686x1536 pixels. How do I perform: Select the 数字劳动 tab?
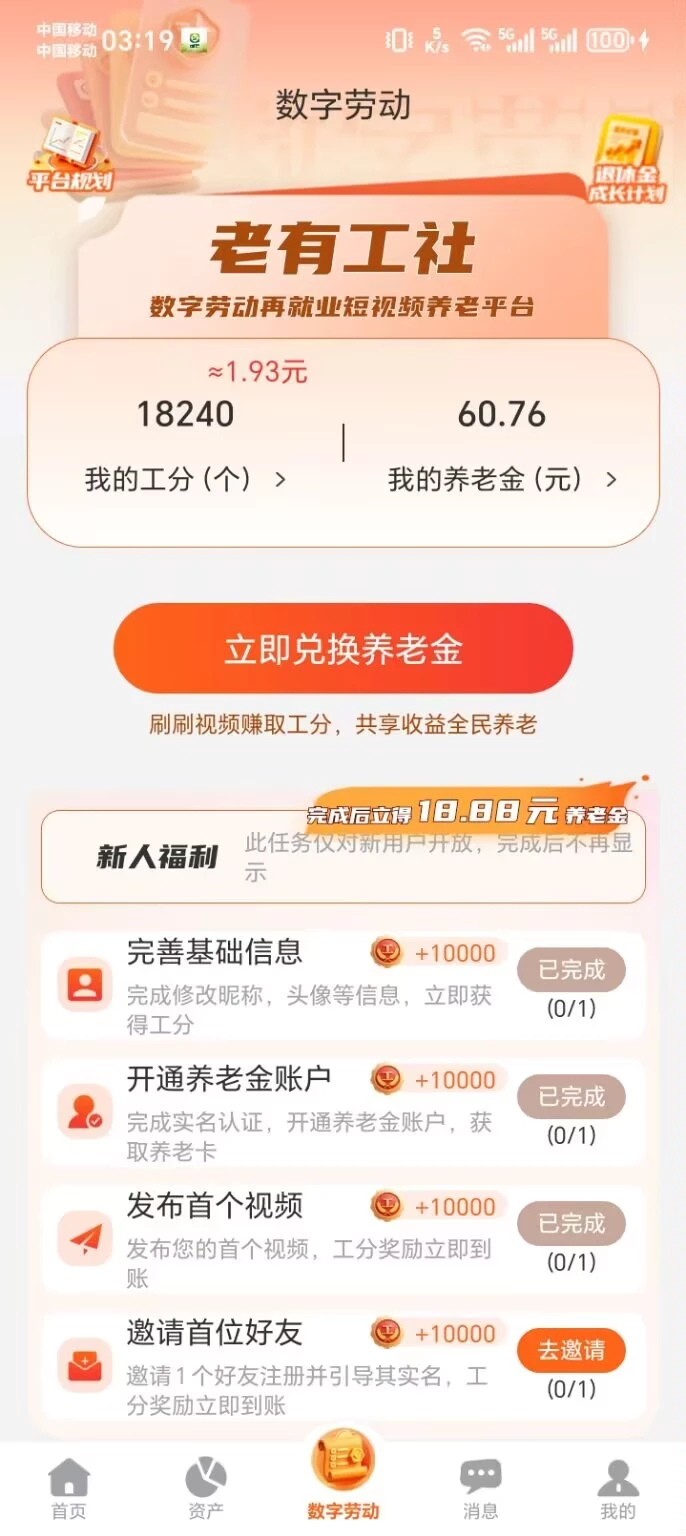point(343,1477)
